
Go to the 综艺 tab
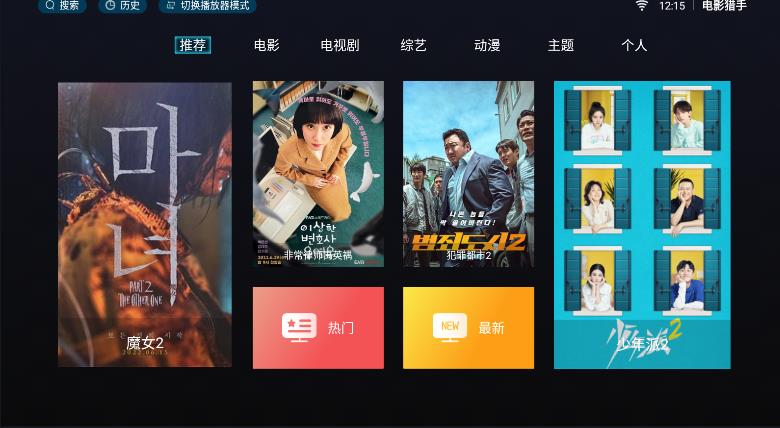tap(413, 45)
